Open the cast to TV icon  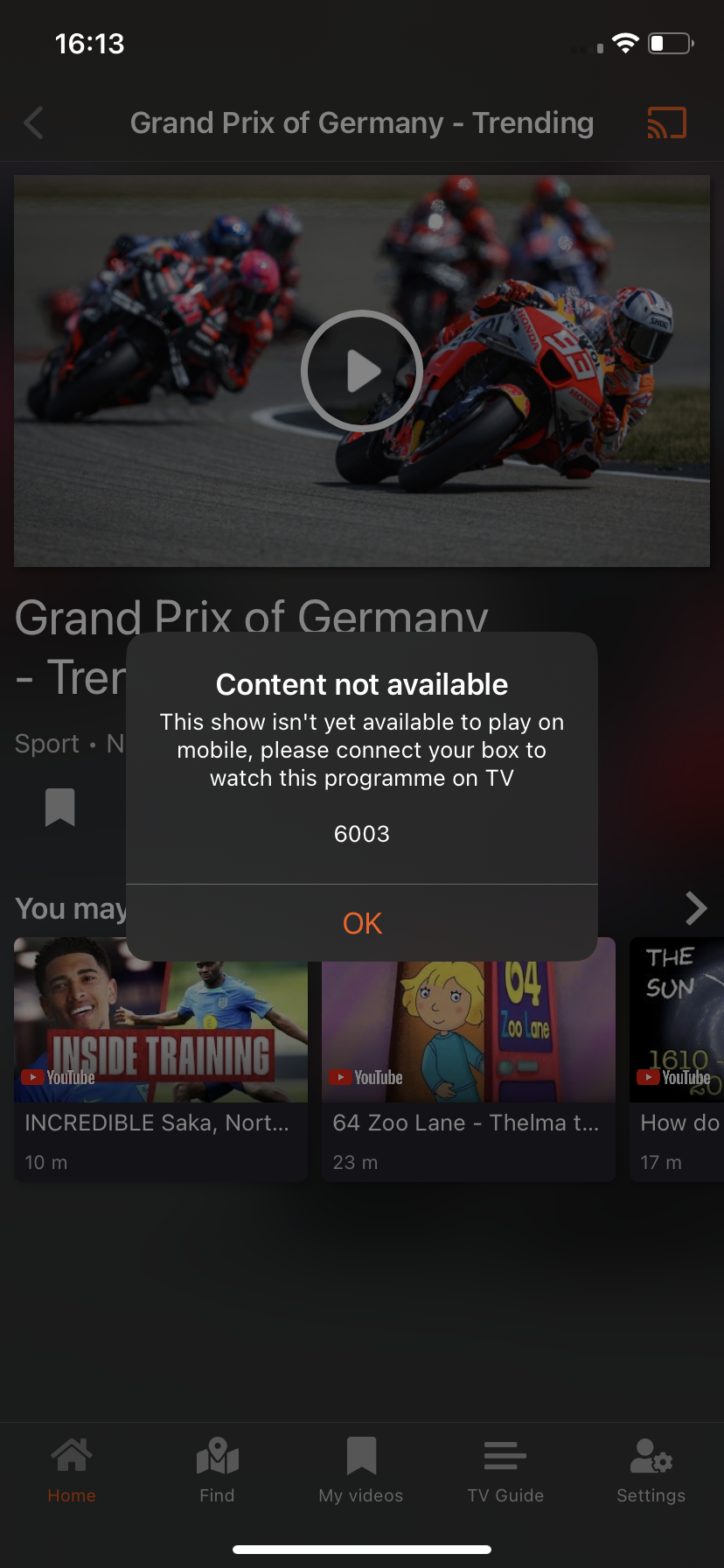coord(666,123)
